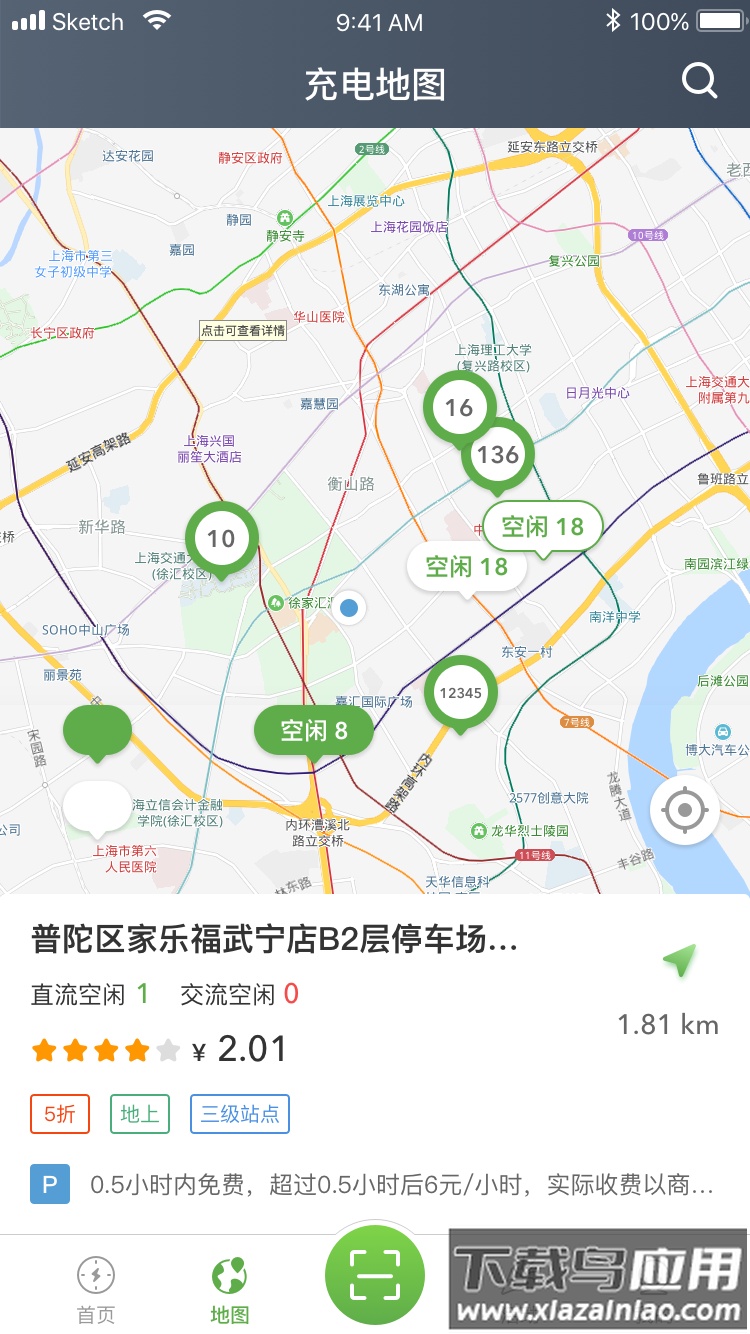Click the blue P parking info icon
This screenshot has height=1334, width=750.
pos(49,1182)
